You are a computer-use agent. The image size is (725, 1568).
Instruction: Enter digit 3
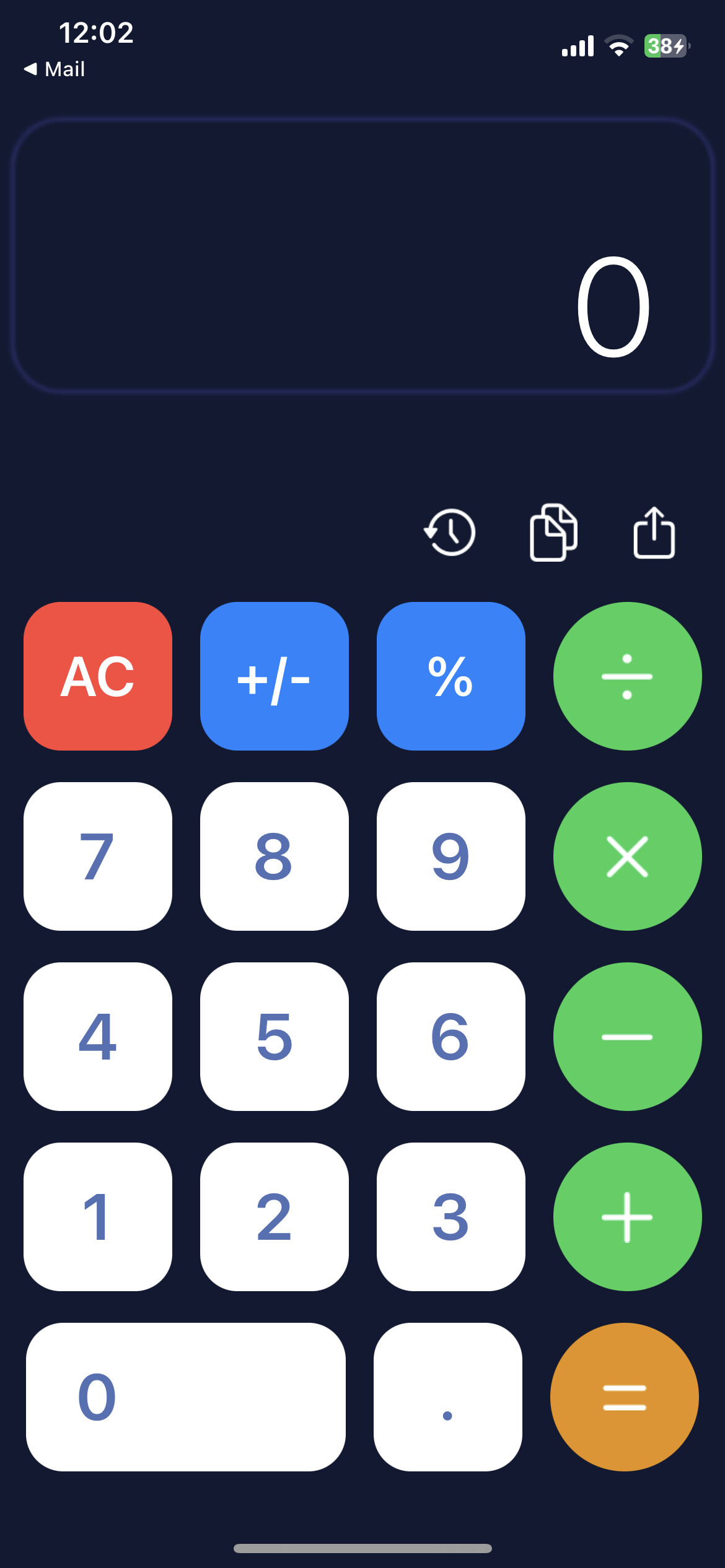(x=451, y=1217)
